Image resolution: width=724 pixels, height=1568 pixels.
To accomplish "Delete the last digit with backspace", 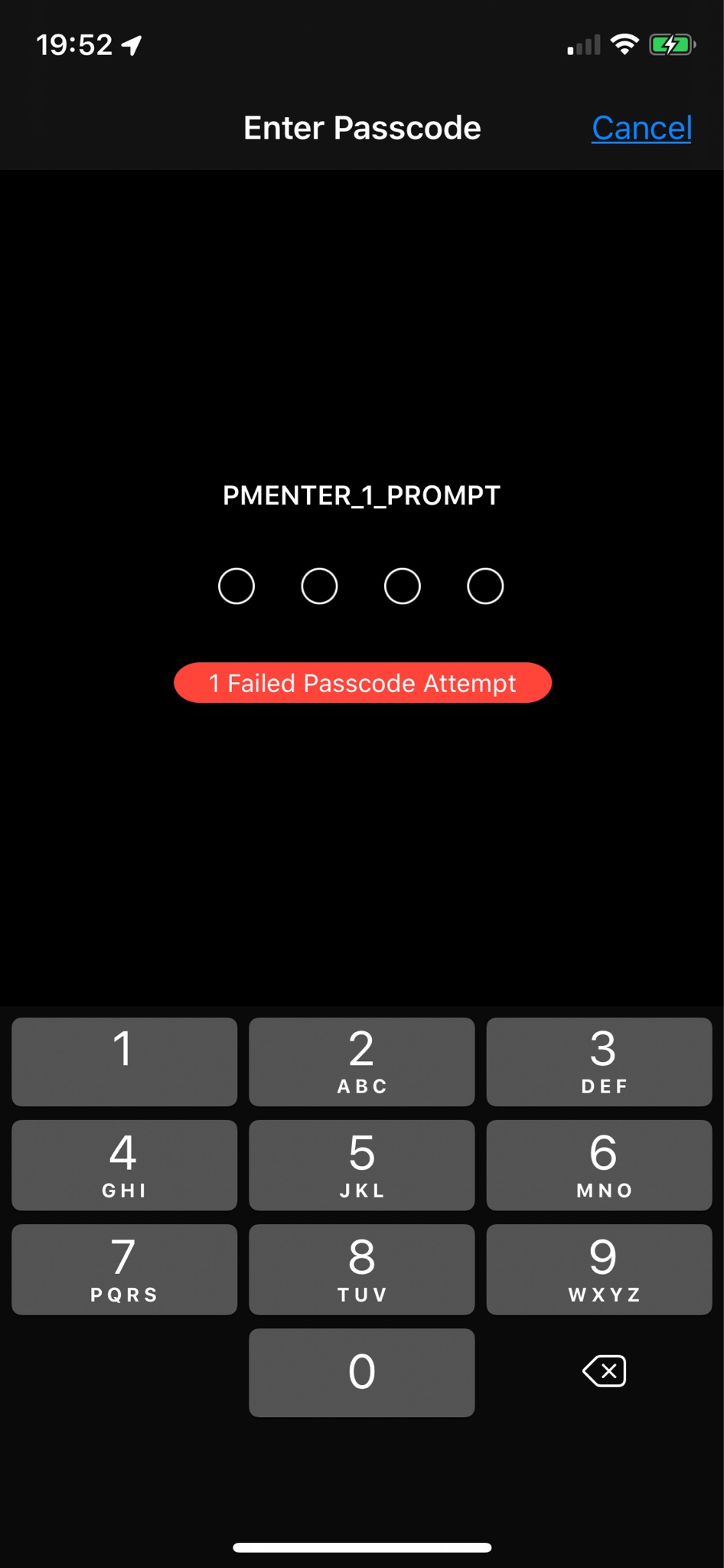I will tap(604, 1371).
